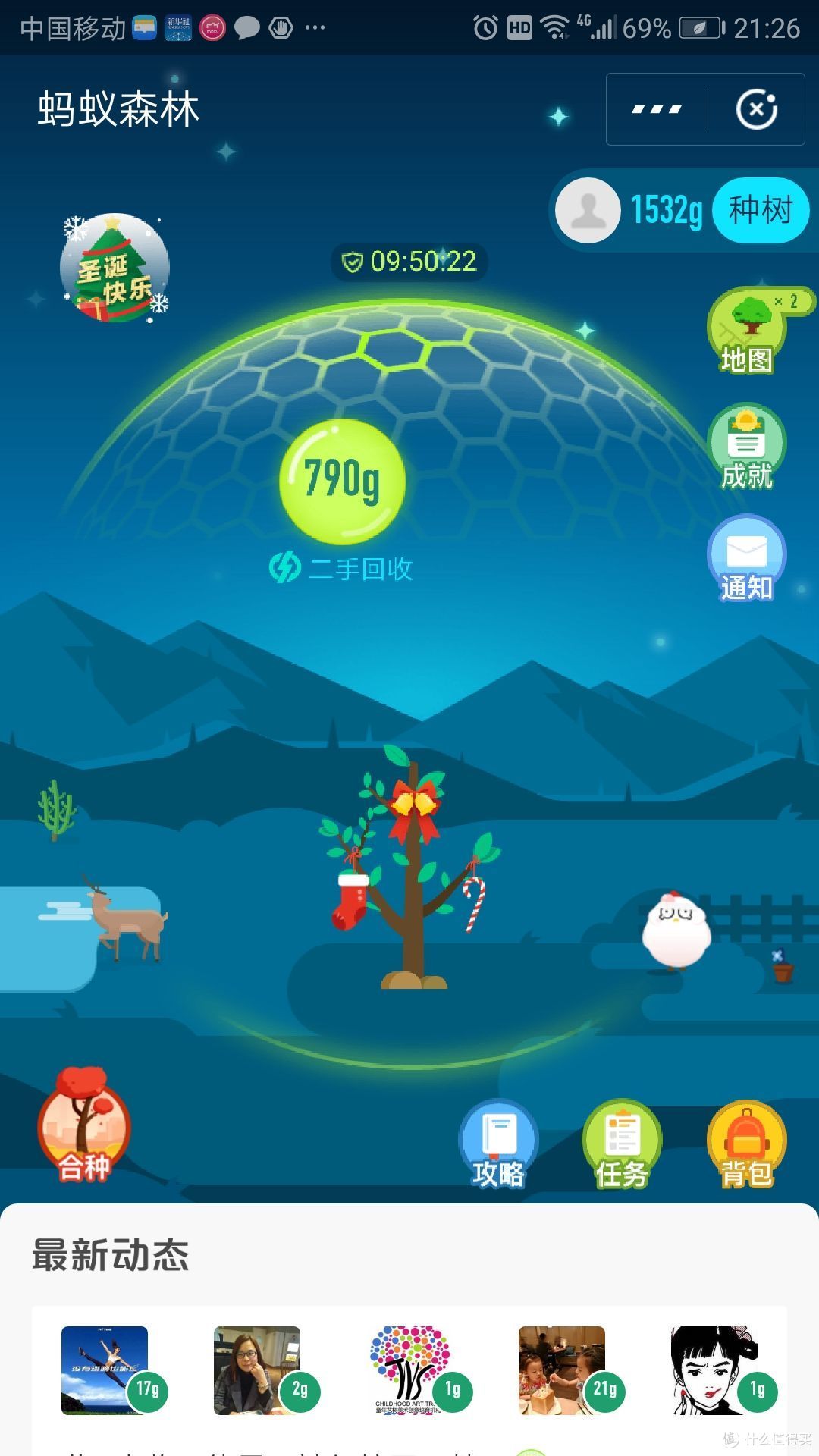The width and height of the screenshot is (819, 1456).
Task: Visit the friend with 2g energy
Action: pyautogui.click(x=265, y=1370)
